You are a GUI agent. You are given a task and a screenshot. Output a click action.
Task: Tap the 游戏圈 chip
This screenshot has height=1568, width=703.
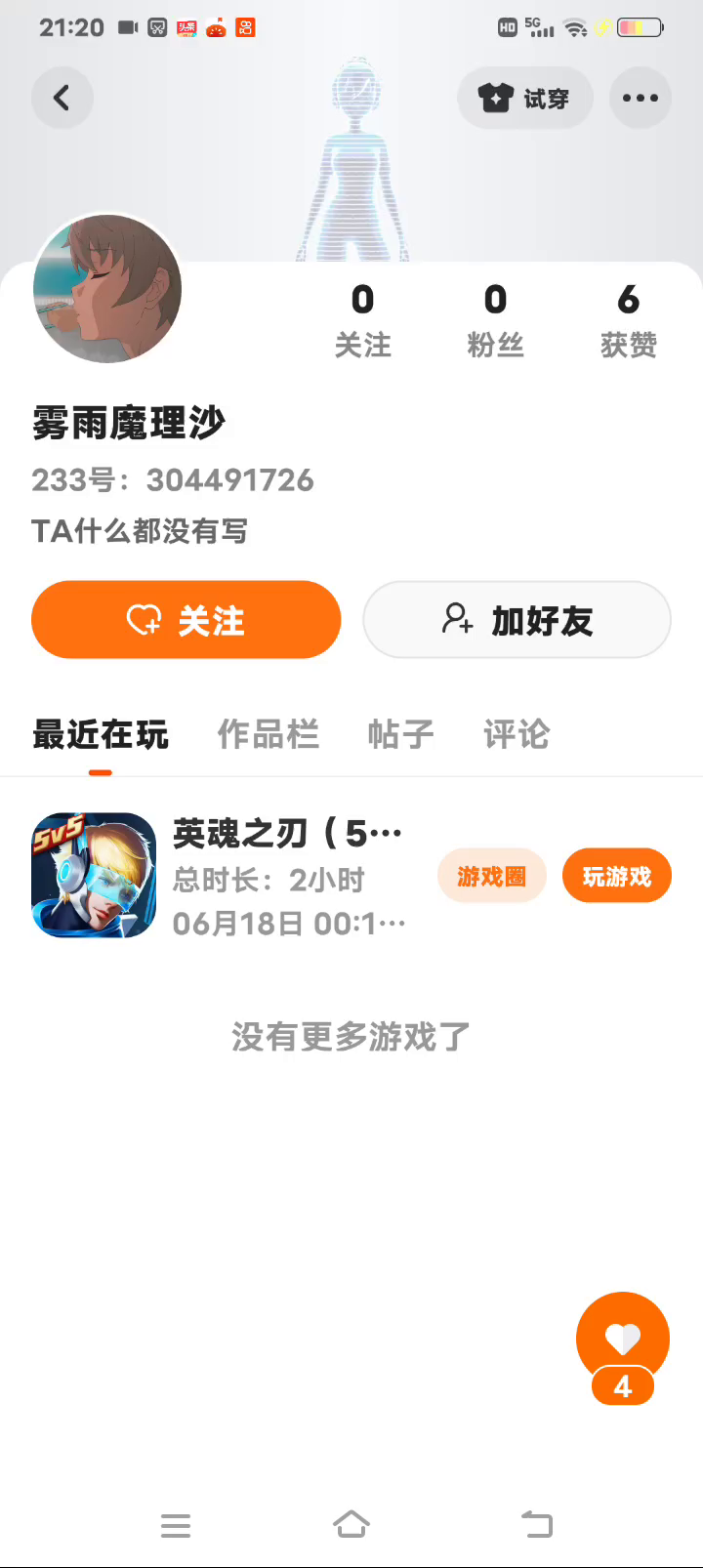[x=491, y=876]
